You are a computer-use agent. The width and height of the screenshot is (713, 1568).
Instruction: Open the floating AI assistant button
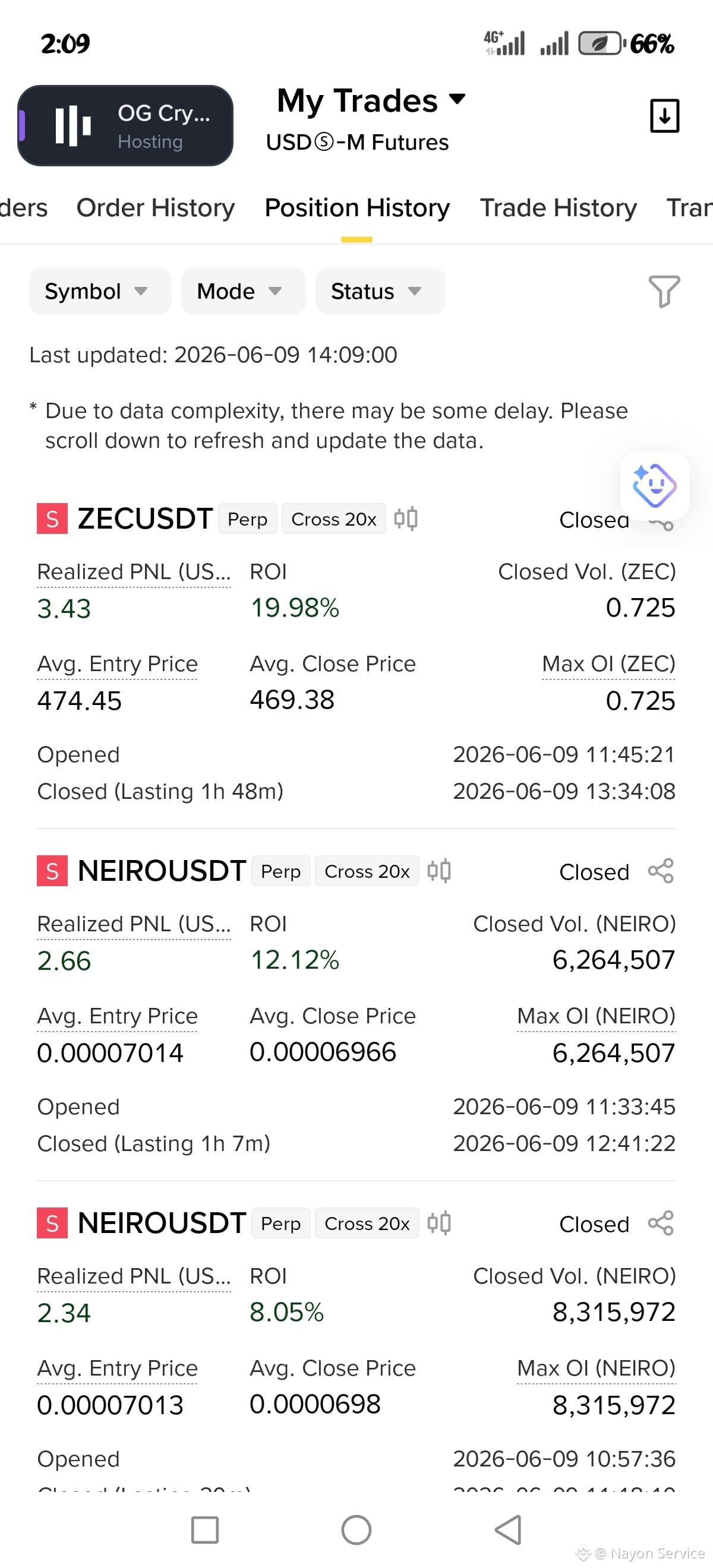(x=655, y=486)
